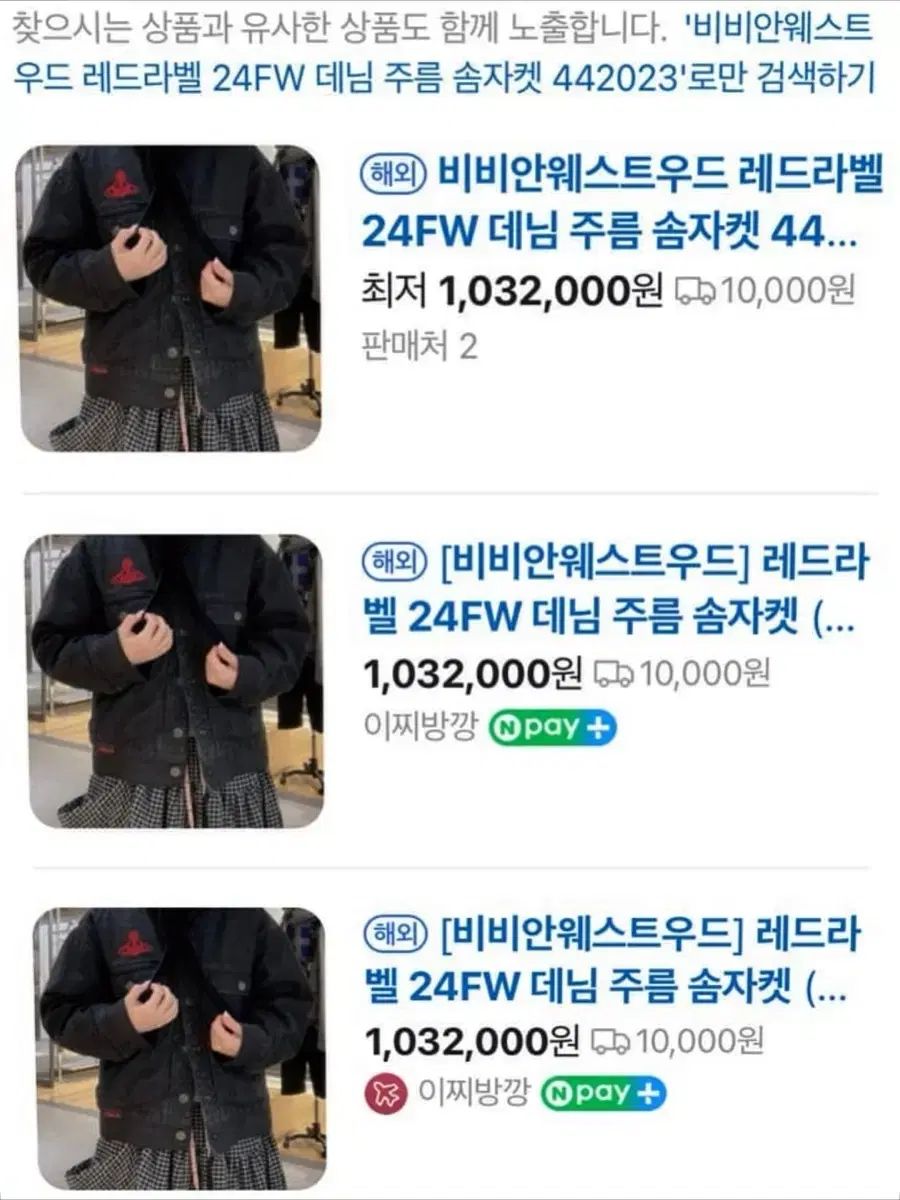This screenshot has width=900, height=1200.
Task: View jacket photo of the 판매처 2 listing
Action: click(170, 298)
